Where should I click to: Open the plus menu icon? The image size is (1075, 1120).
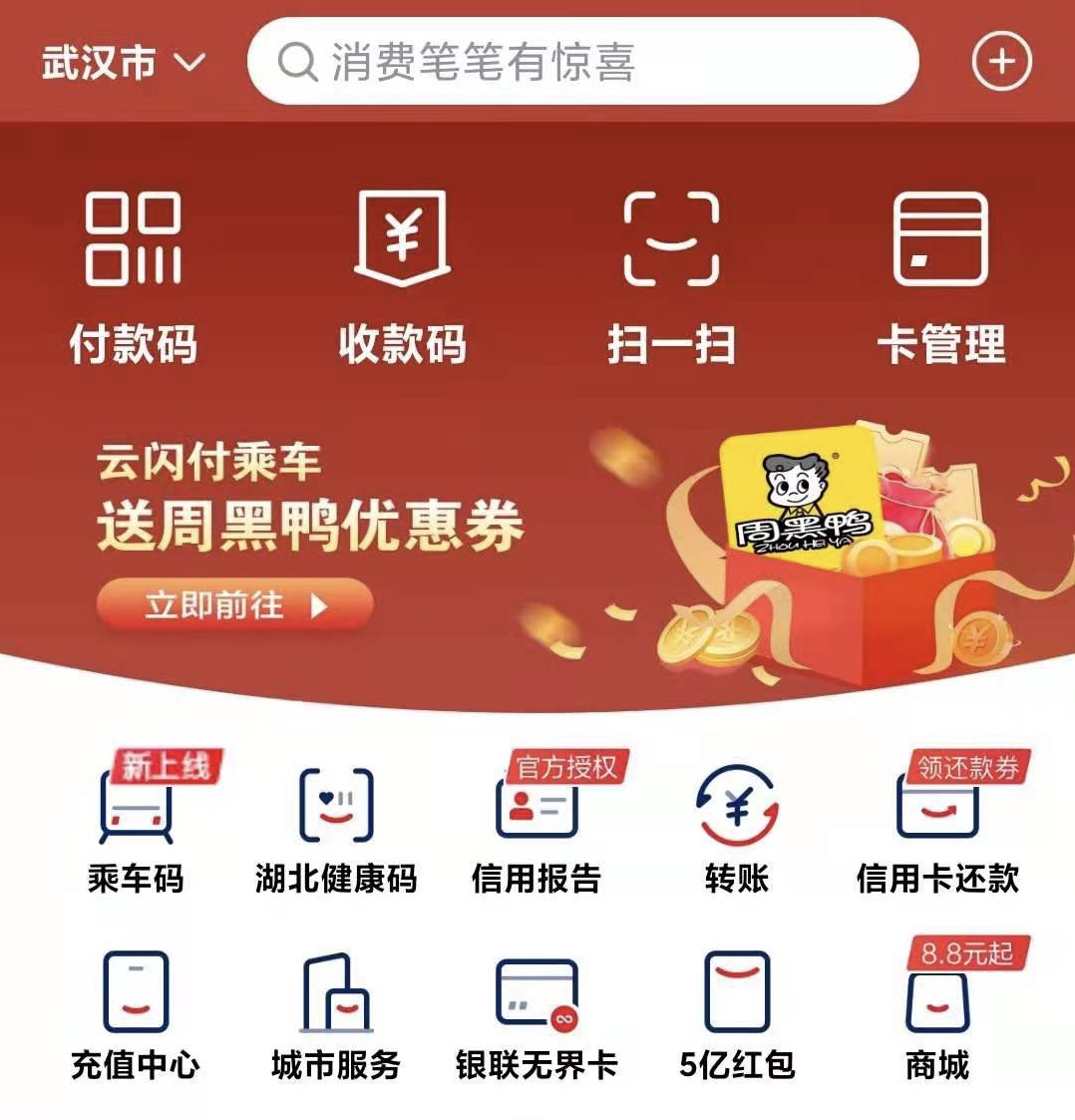1001,63
